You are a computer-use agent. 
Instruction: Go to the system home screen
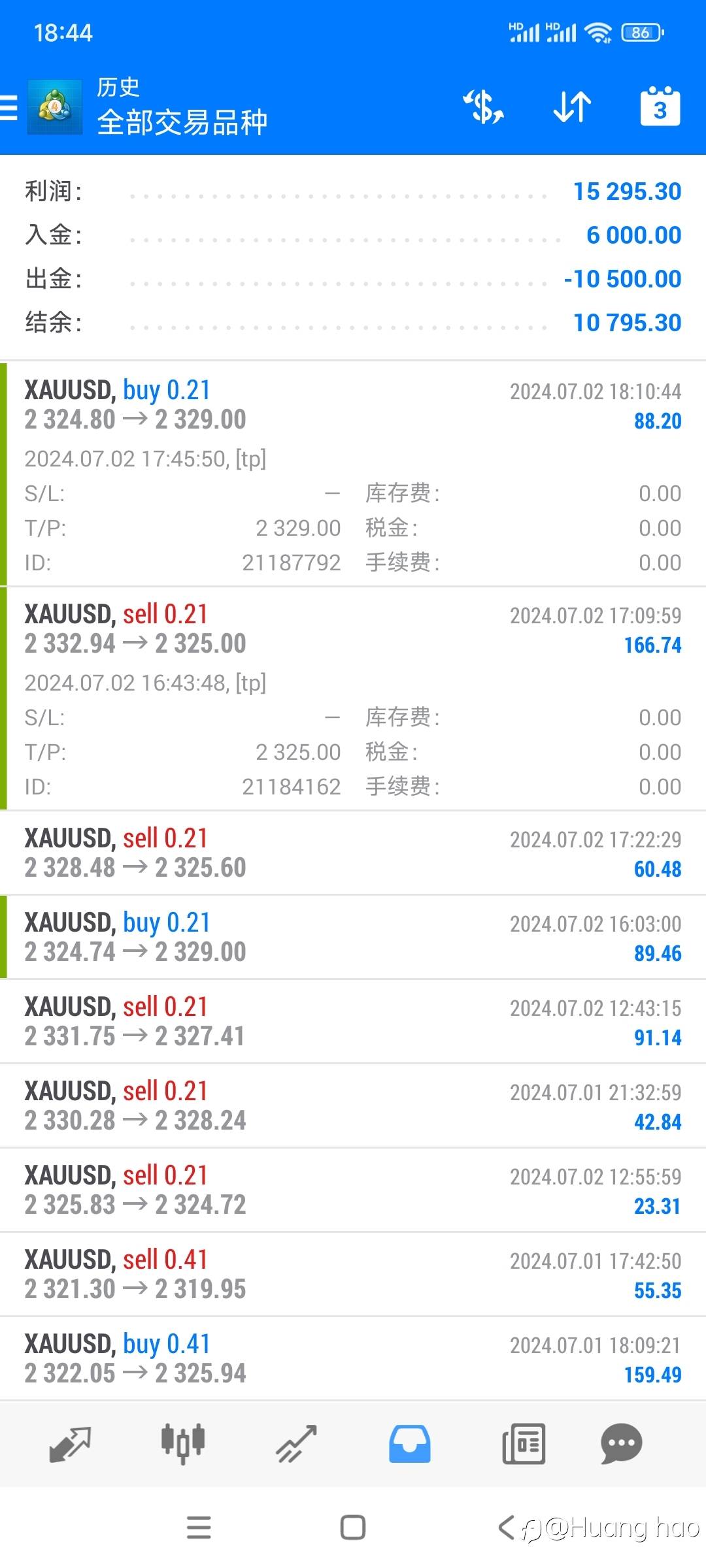(353, 1527)
